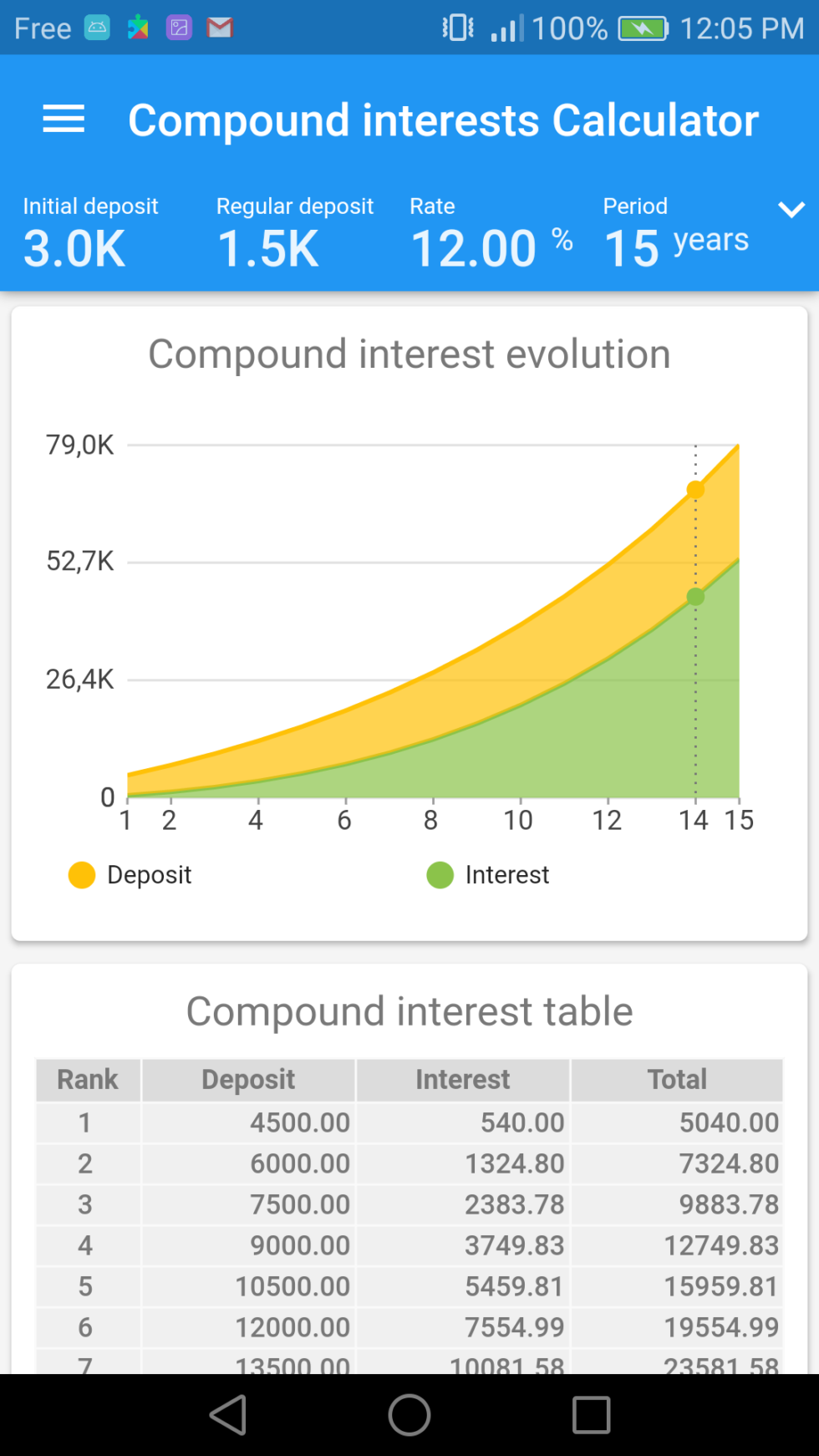Hide the yellow Deposit curve from the chart
The image size is (819, 1456).
81,874
